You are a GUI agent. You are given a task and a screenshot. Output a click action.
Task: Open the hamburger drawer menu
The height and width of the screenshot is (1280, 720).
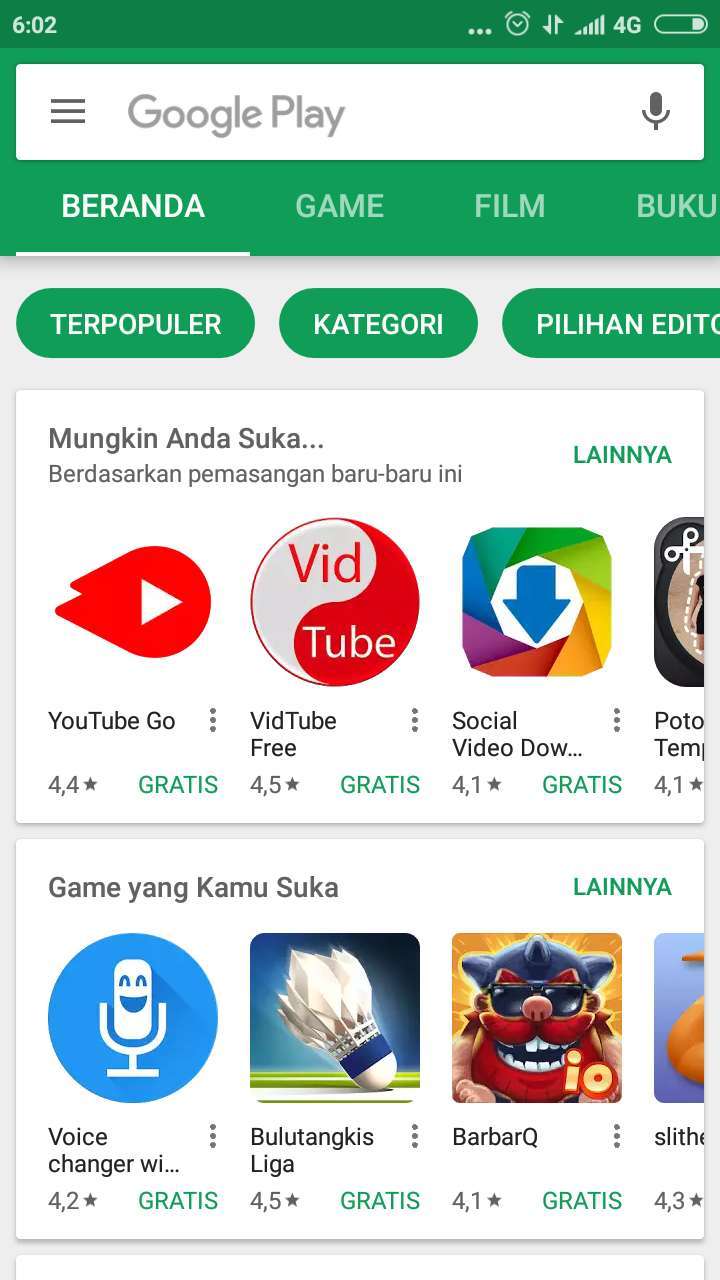click(x=68, y=112)
